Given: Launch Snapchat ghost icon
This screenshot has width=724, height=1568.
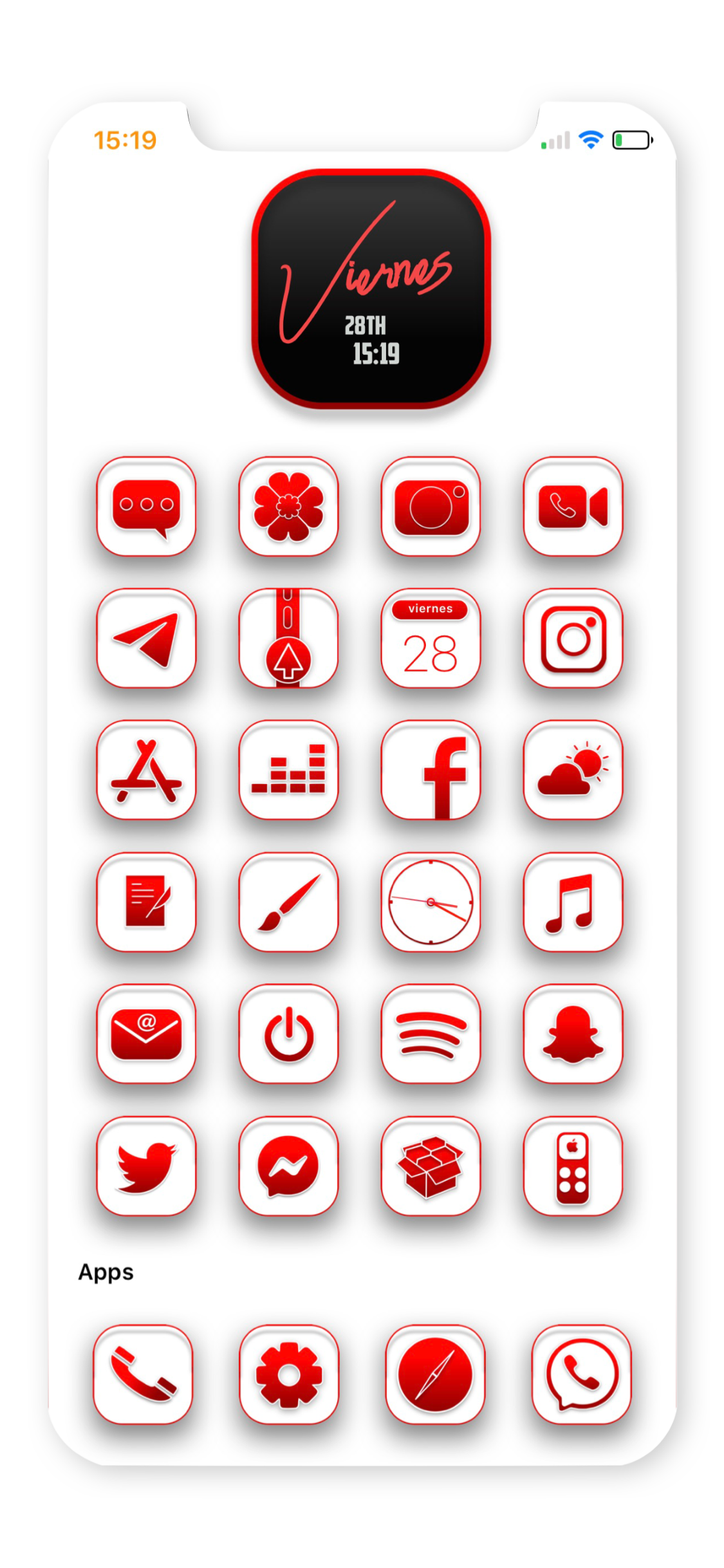Looking at the screenshot, I should [x=573, y=1034].
